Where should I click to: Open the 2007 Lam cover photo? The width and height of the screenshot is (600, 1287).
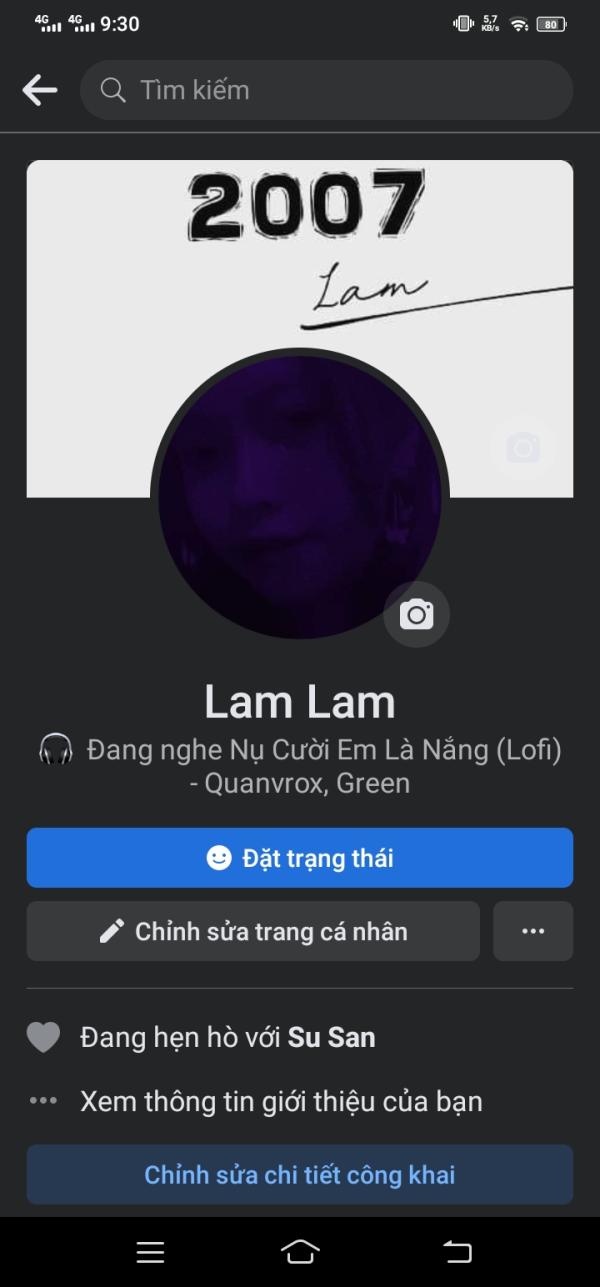[300, 250]
